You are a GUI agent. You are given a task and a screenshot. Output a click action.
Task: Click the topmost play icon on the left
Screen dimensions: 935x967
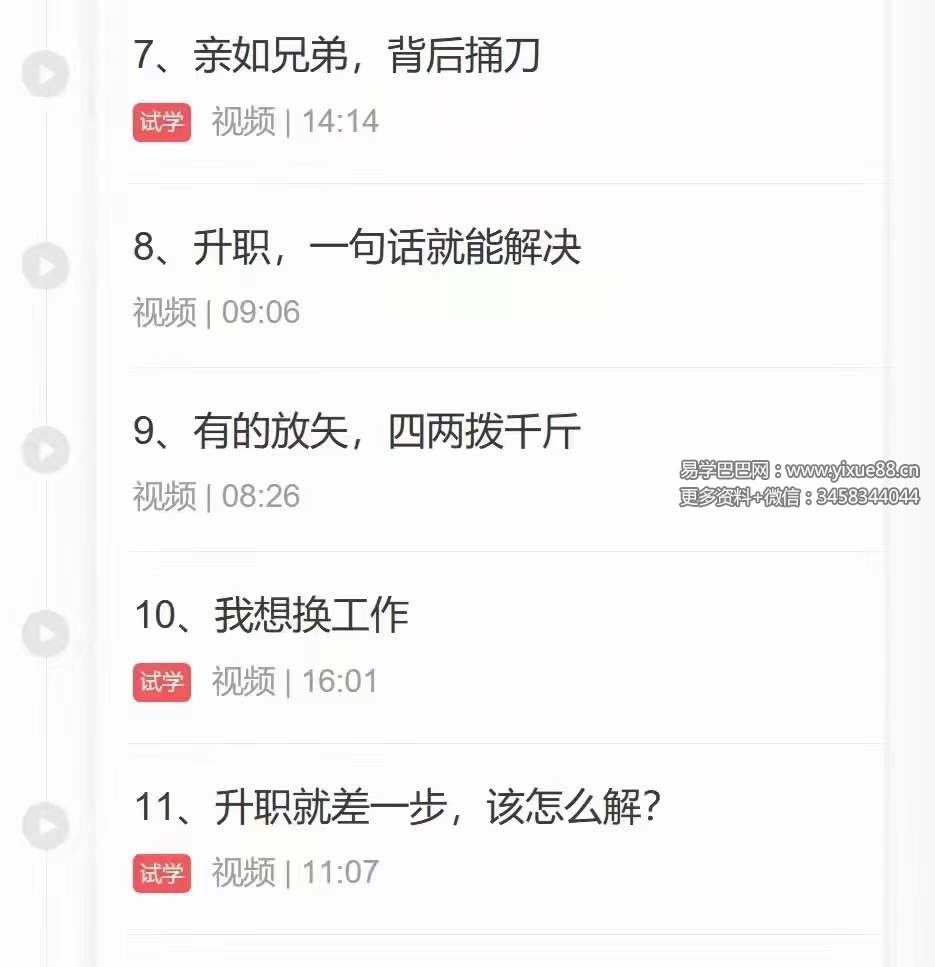coord(44,73)
